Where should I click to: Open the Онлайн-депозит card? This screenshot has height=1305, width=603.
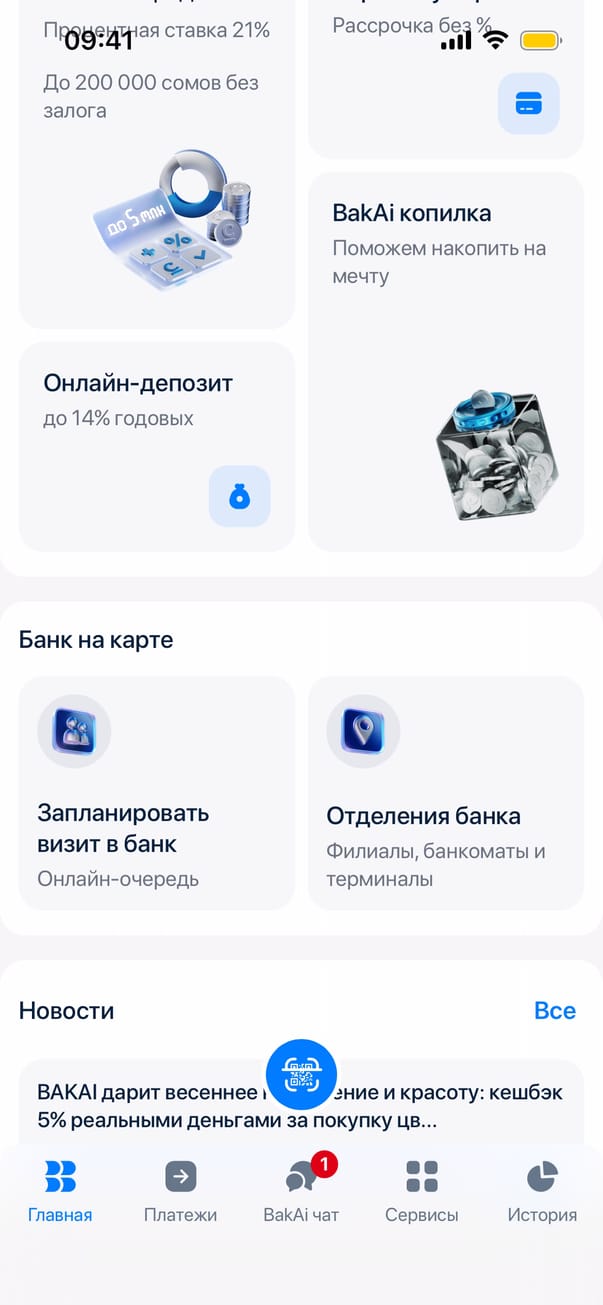tap(156, 446)
